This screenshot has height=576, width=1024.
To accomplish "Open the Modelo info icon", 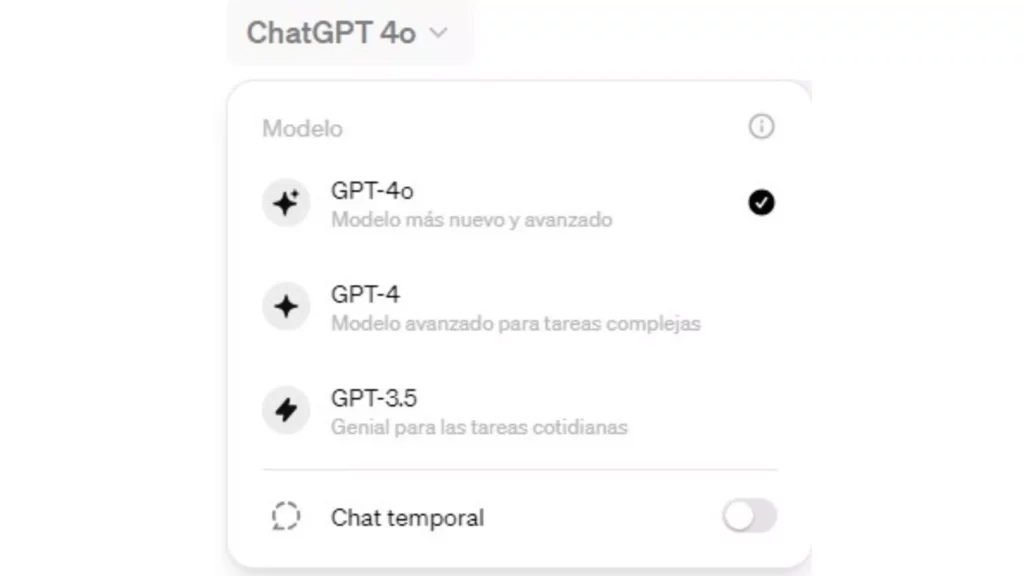I will click(x=761, y=127).
